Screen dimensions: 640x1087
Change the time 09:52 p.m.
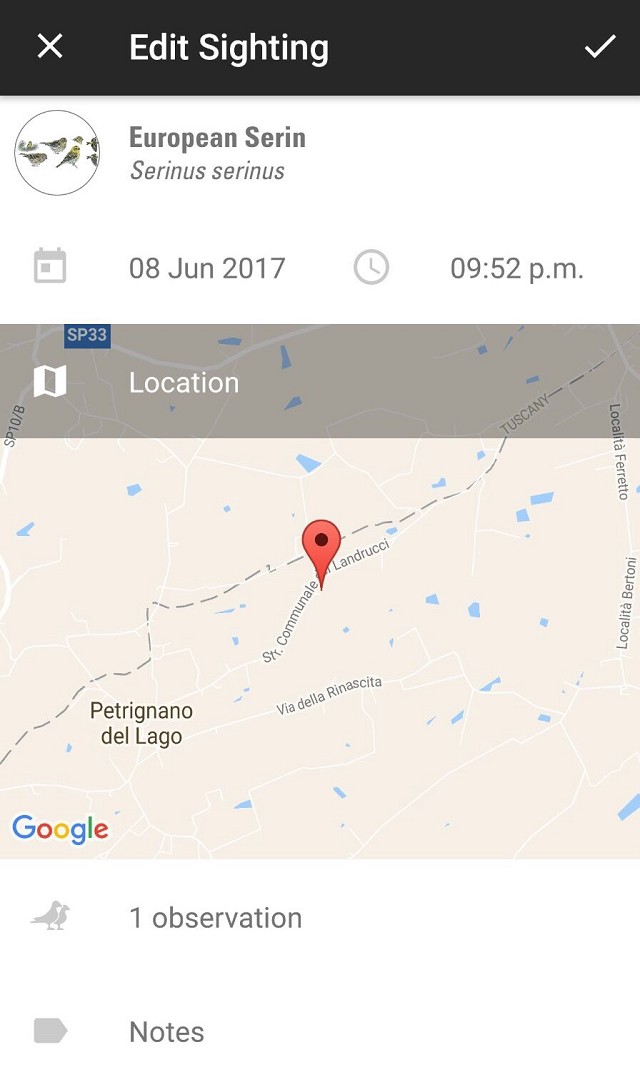(517, 268)
